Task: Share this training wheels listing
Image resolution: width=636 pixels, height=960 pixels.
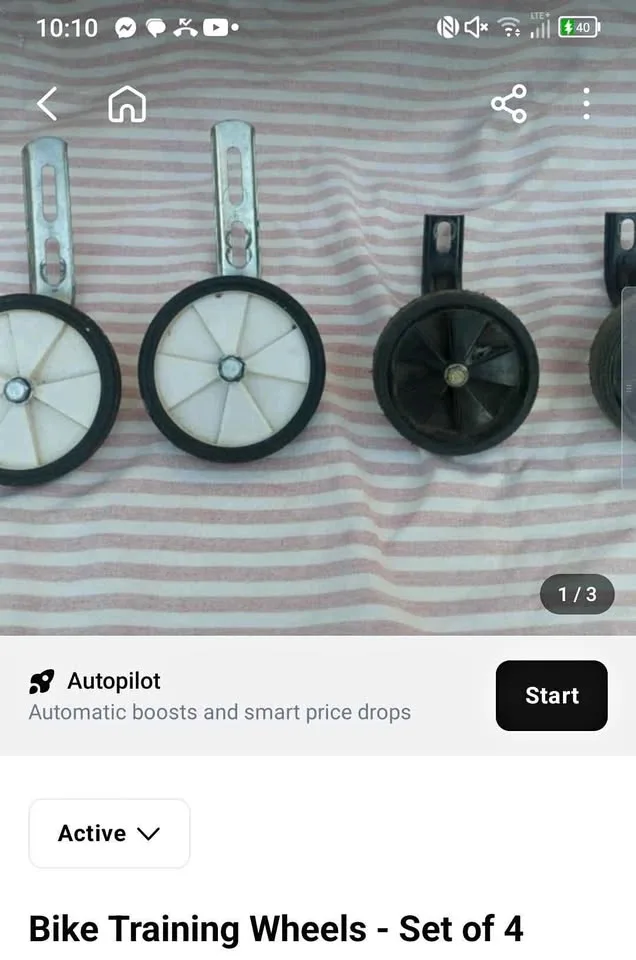Action: click(508, 103)
